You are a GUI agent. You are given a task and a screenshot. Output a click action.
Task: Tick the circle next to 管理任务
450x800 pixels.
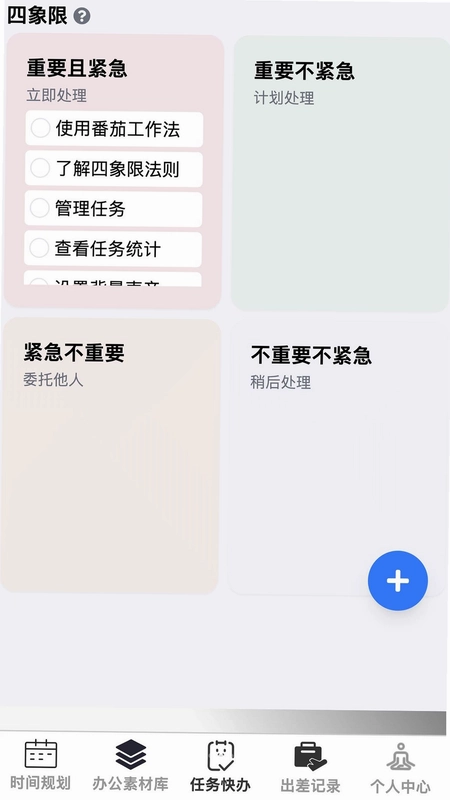39,208
